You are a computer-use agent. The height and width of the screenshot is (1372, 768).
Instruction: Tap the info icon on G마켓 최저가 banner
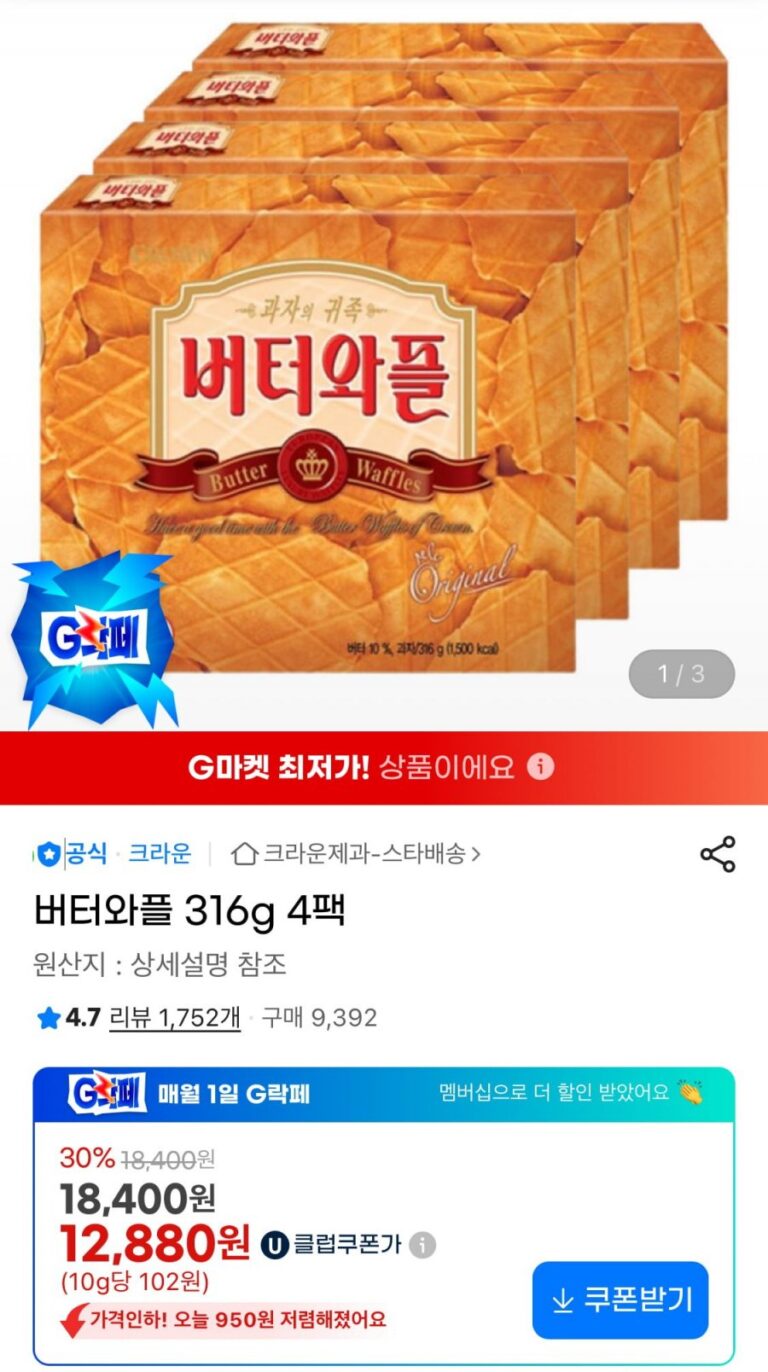coord(540,768)
